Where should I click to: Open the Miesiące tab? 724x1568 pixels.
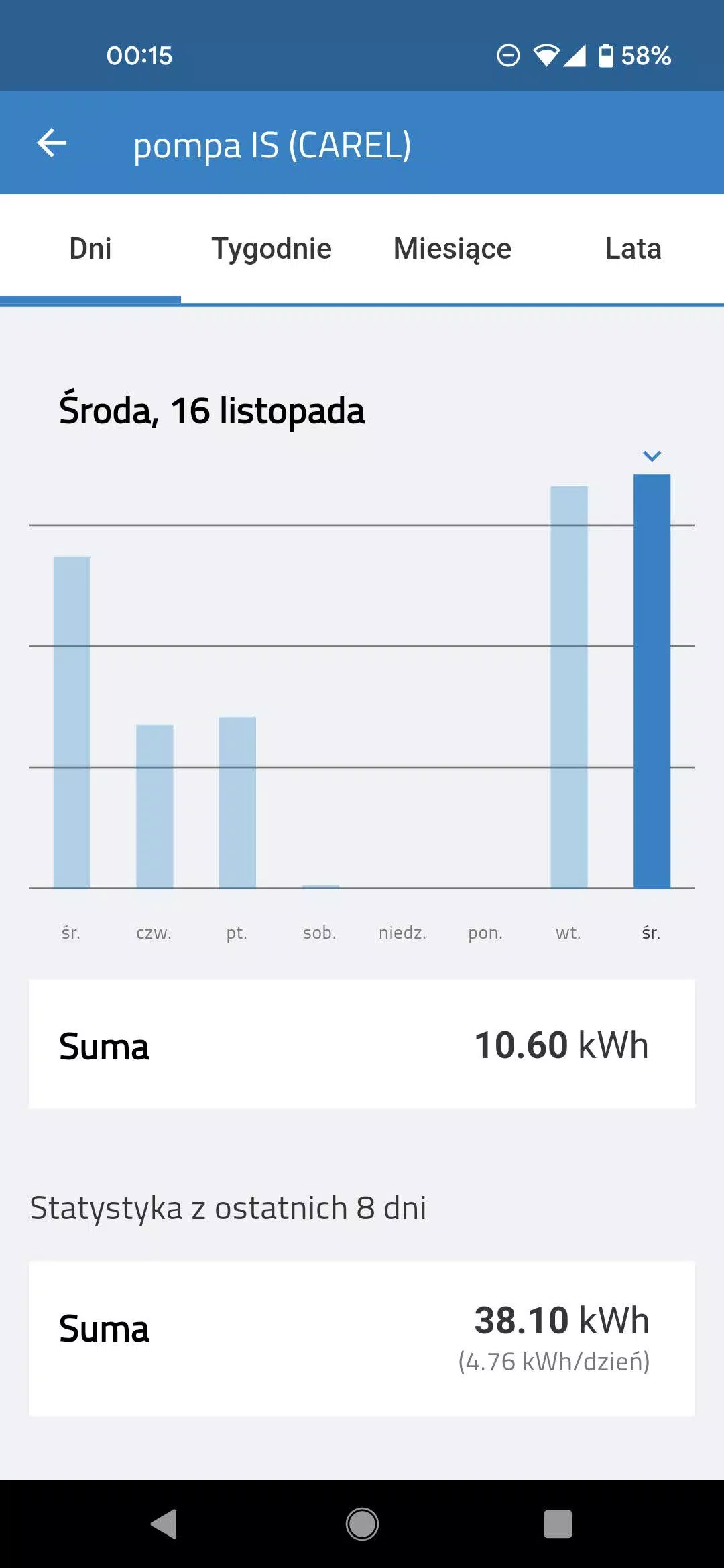pos(452,249)
